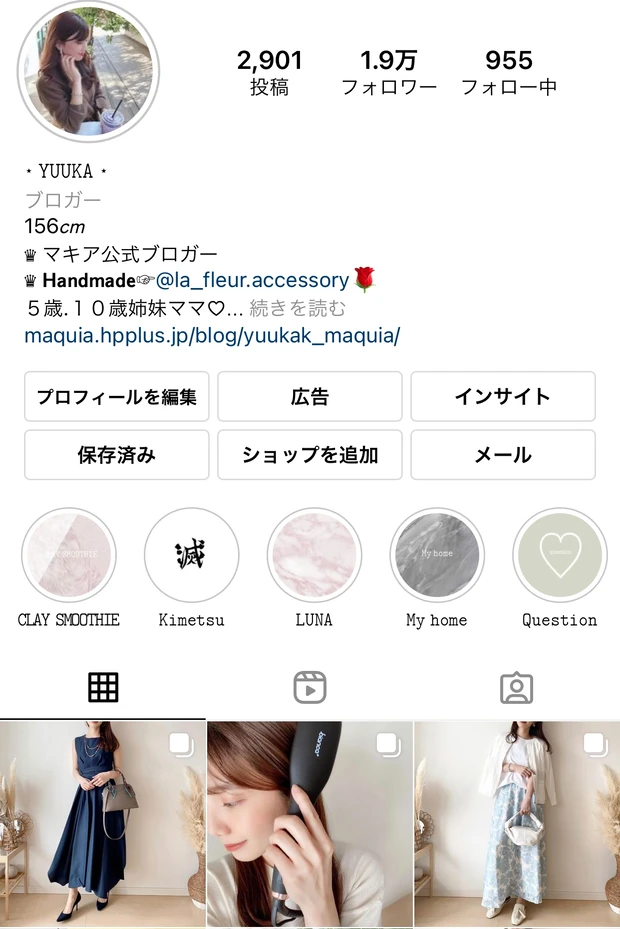
Task: Open the My home story highlight
Action: tap(437, 555)
